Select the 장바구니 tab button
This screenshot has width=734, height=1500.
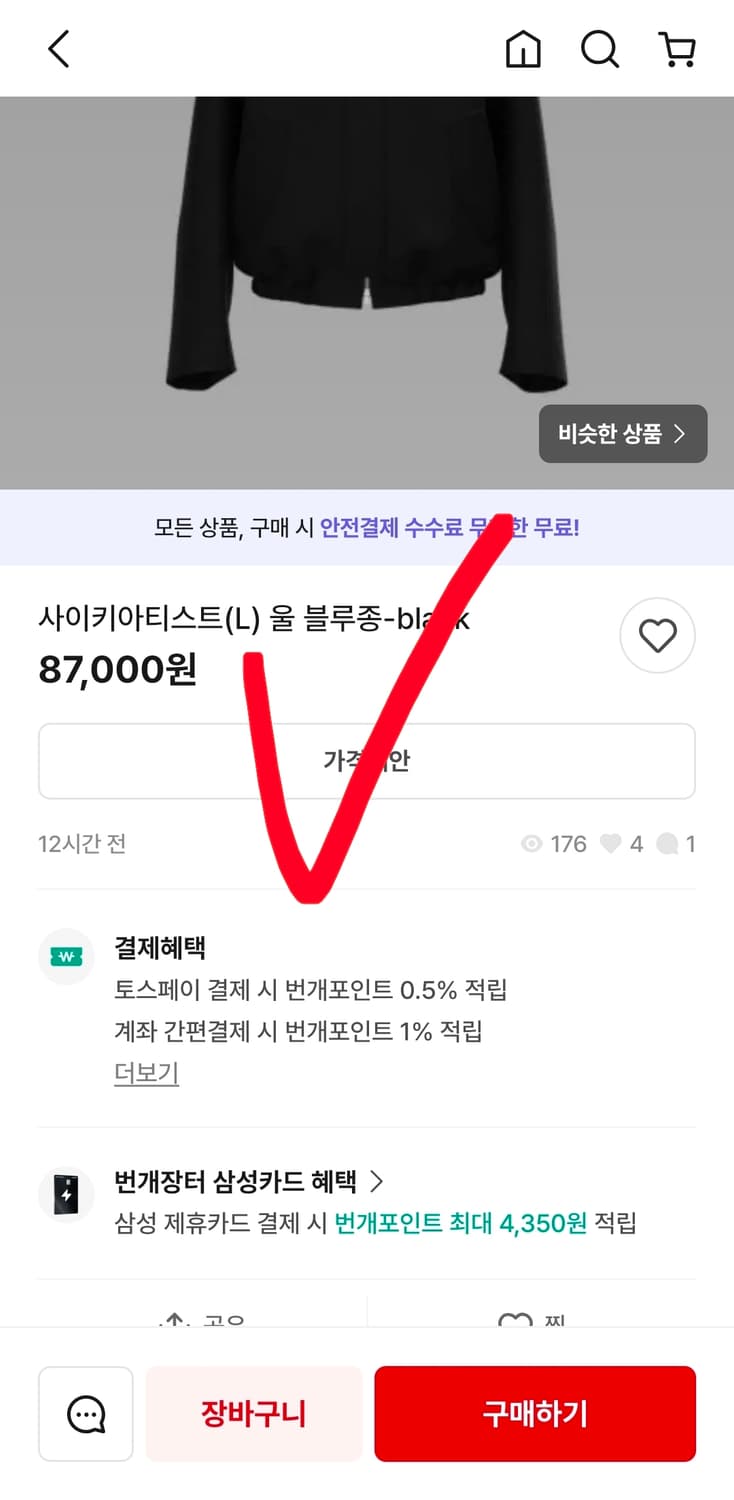[x=254, y=1414]
